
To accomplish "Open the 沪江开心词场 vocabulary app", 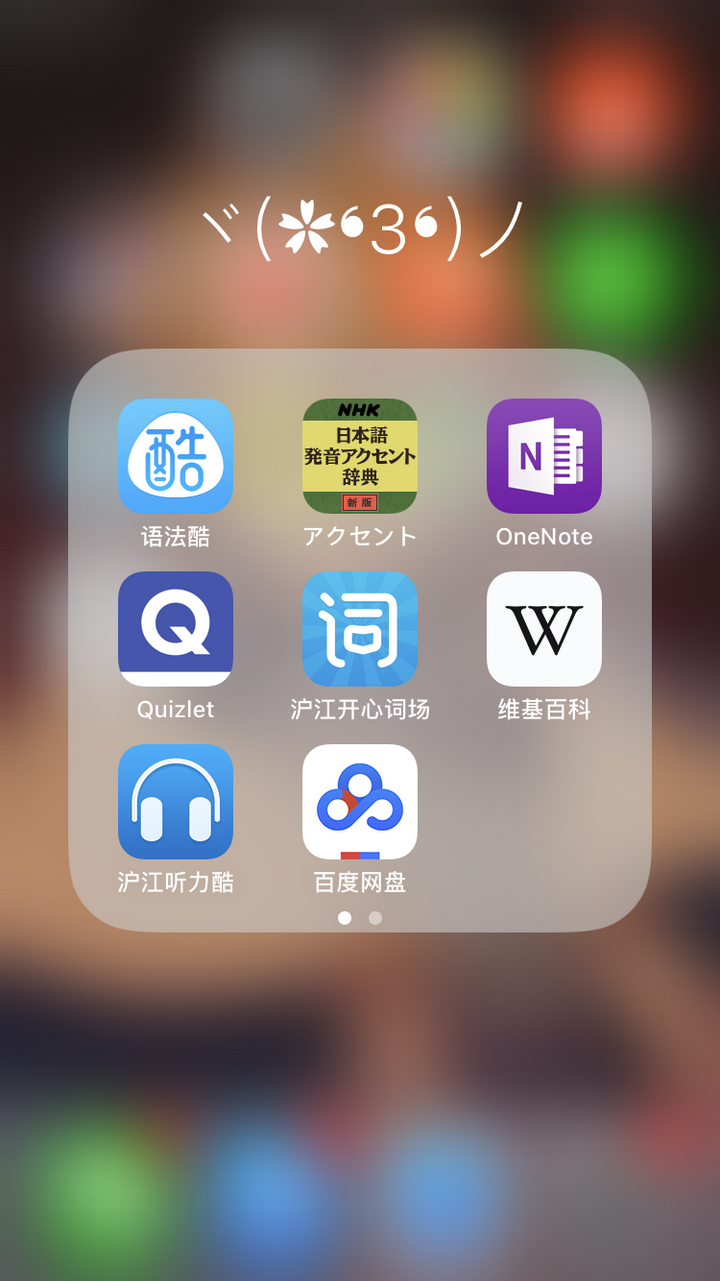I will coord(360,629).
